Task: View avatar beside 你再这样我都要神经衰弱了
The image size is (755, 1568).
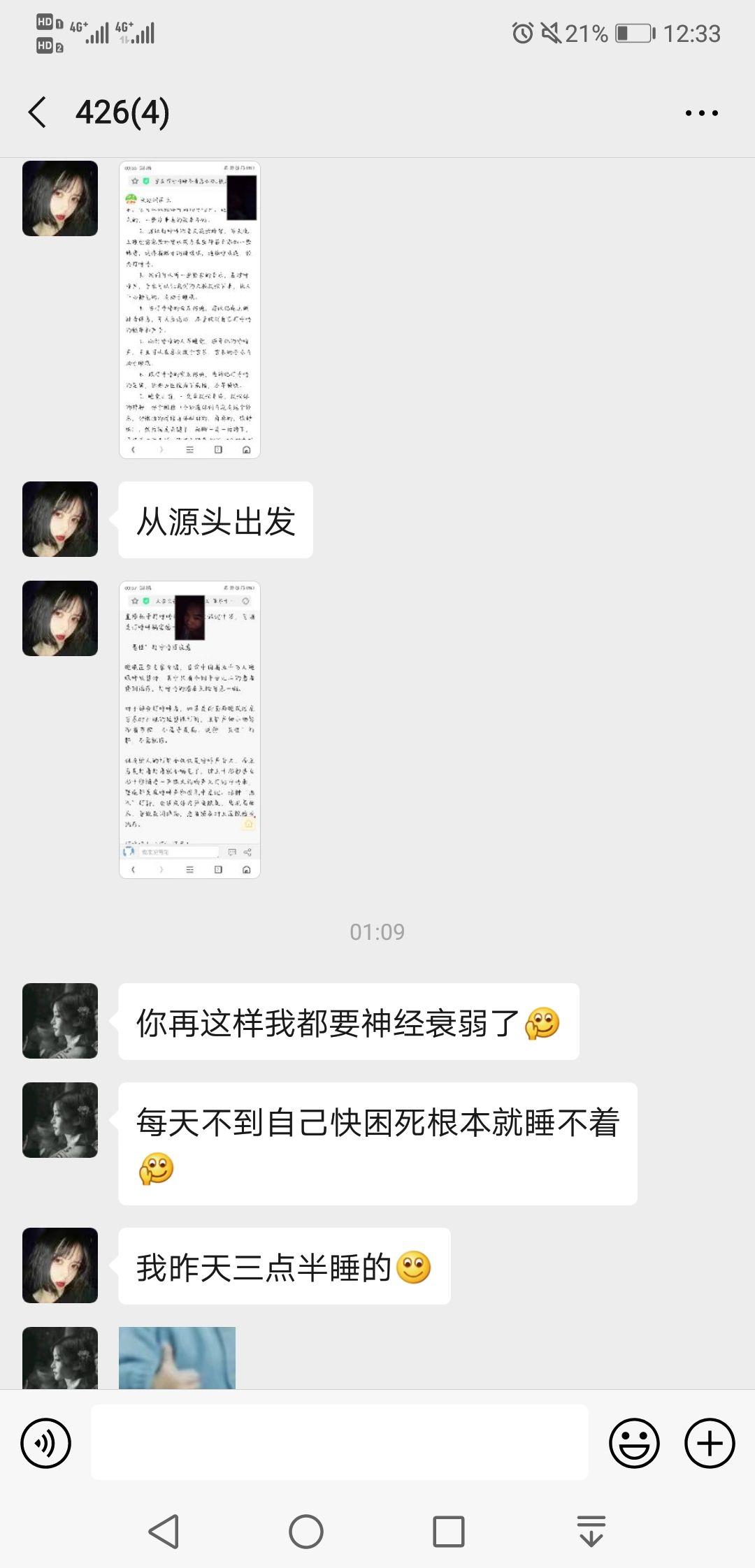Action: [x=60, y=1021]
